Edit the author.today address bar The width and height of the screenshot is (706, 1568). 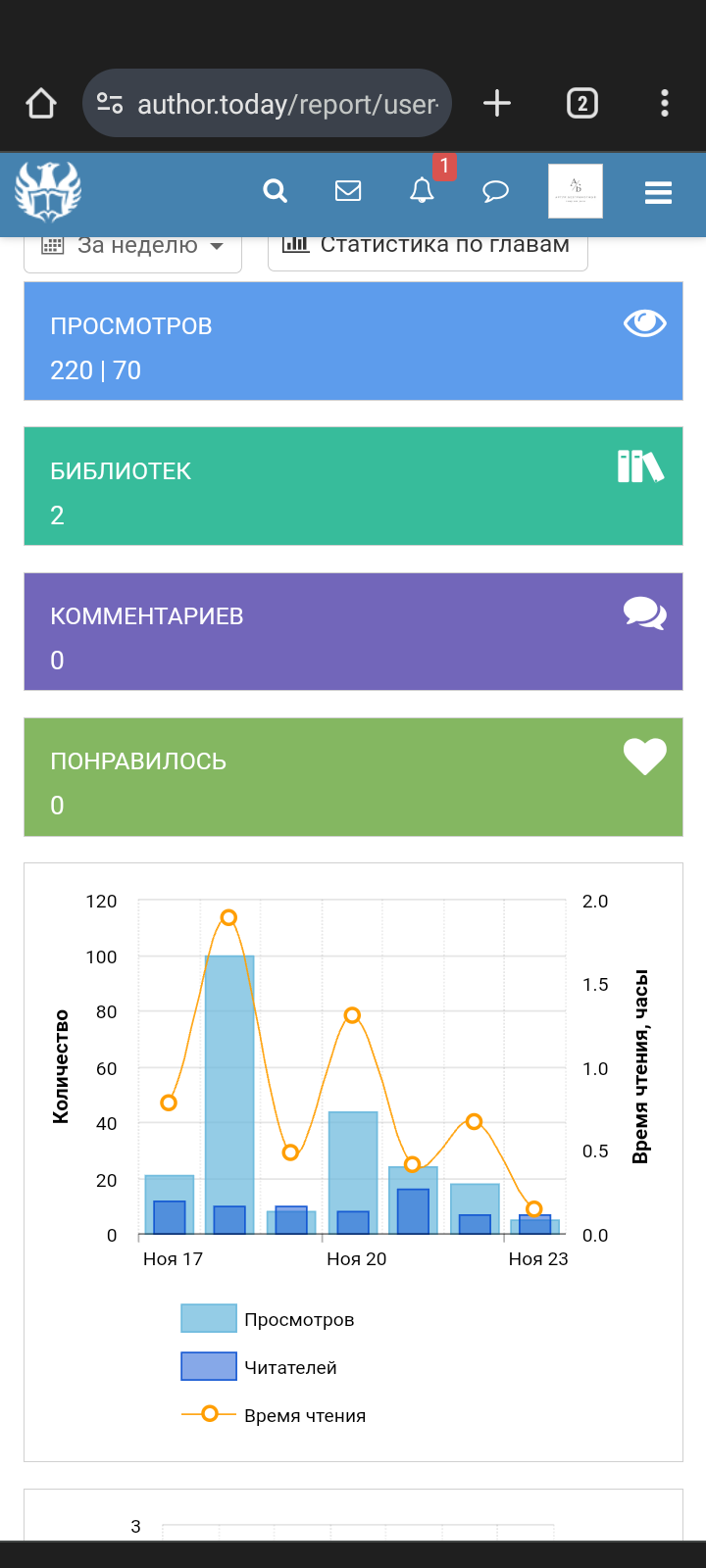click(x=284, y=104)
